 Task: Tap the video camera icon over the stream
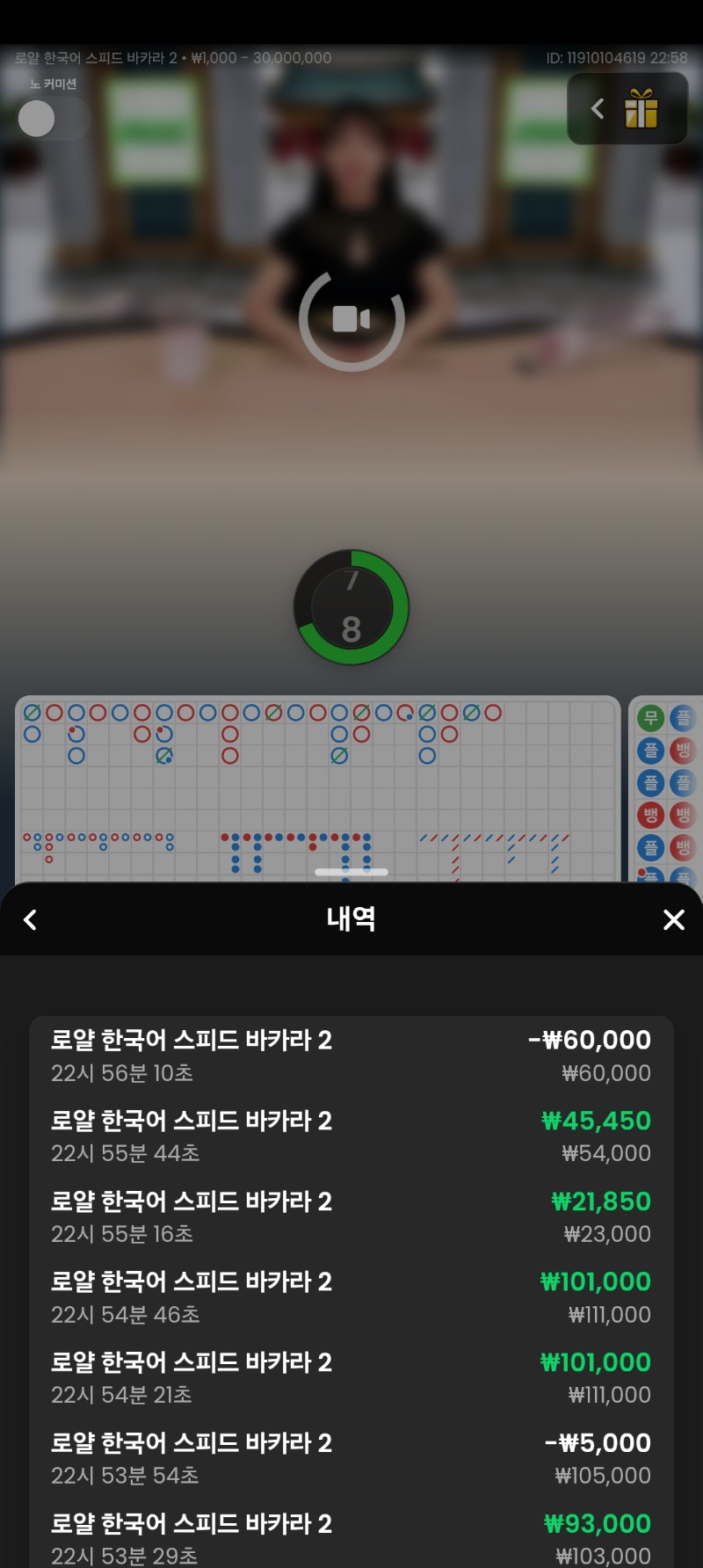tap(351, 319)
